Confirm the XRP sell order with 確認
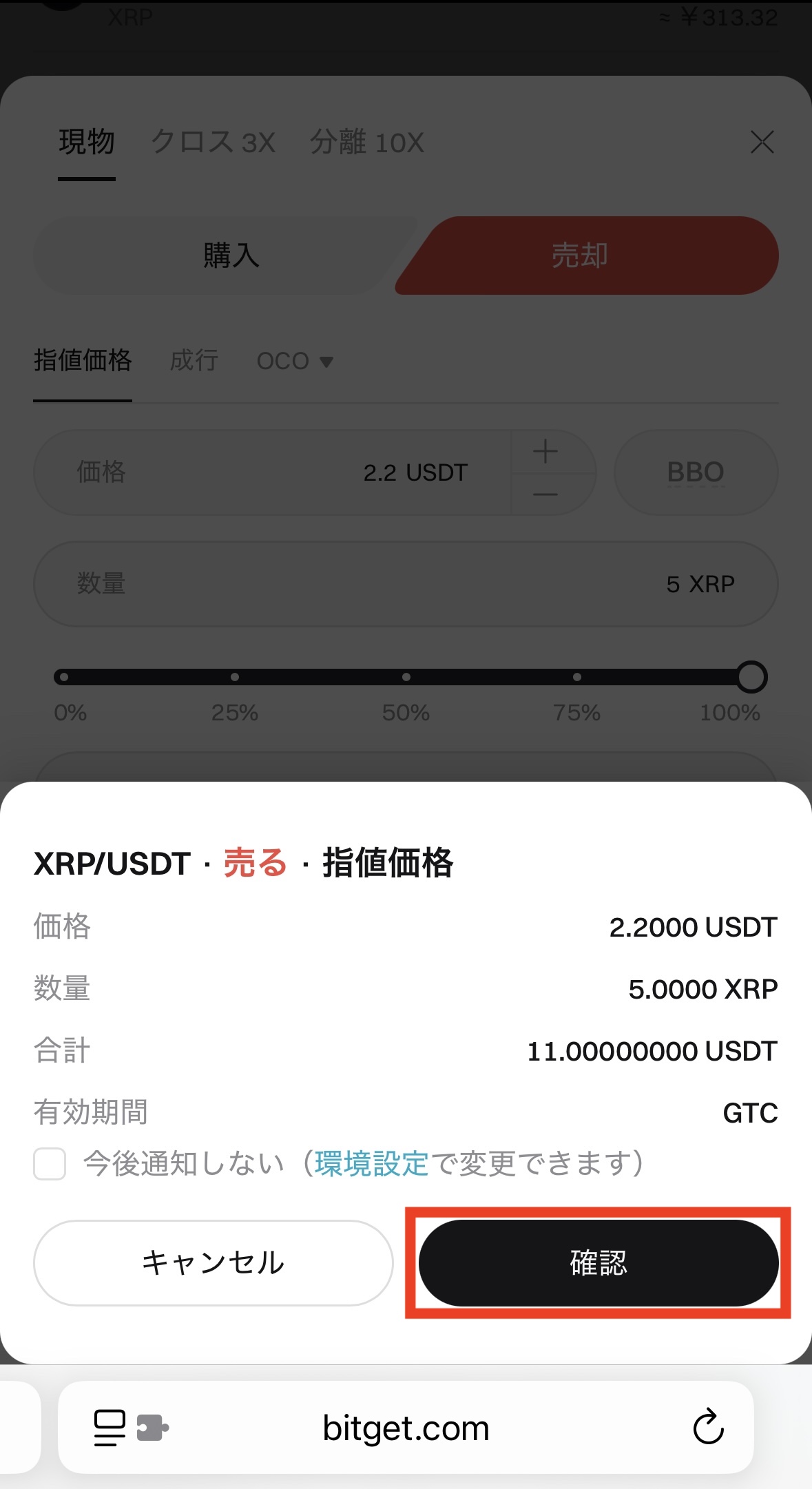812x1489 pixels. pos(598,1262)
